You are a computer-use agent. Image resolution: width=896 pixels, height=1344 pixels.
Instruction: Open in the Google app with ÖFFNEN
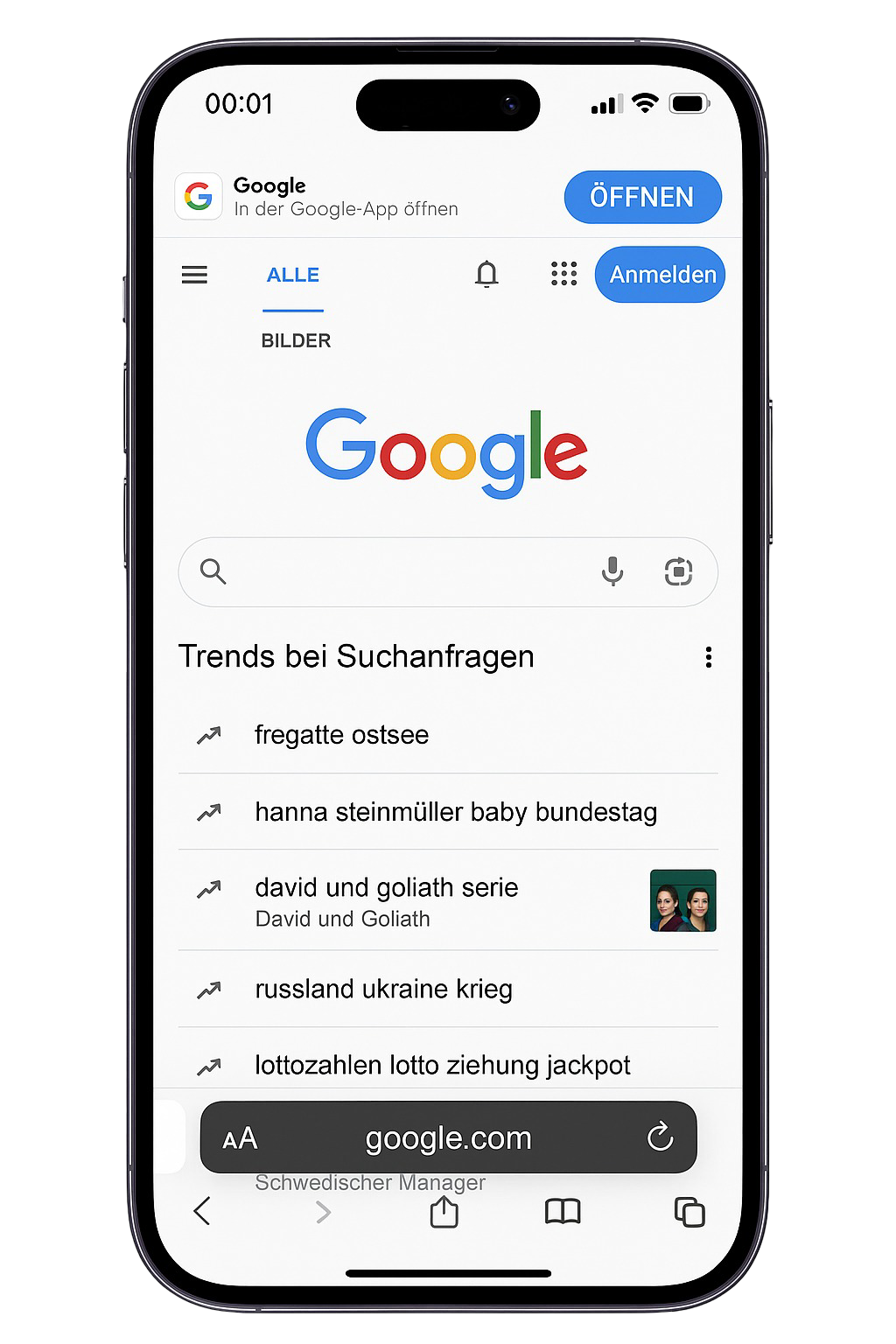[642, 197]
